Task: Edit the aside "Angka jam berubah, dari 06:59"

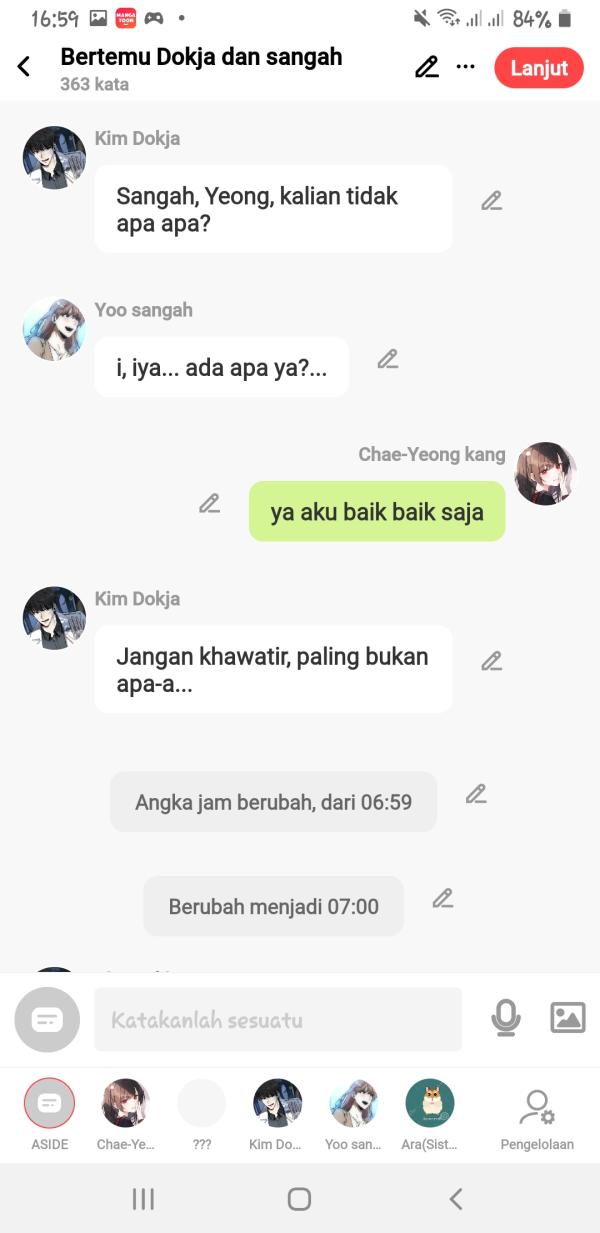Action: point(476,794)
